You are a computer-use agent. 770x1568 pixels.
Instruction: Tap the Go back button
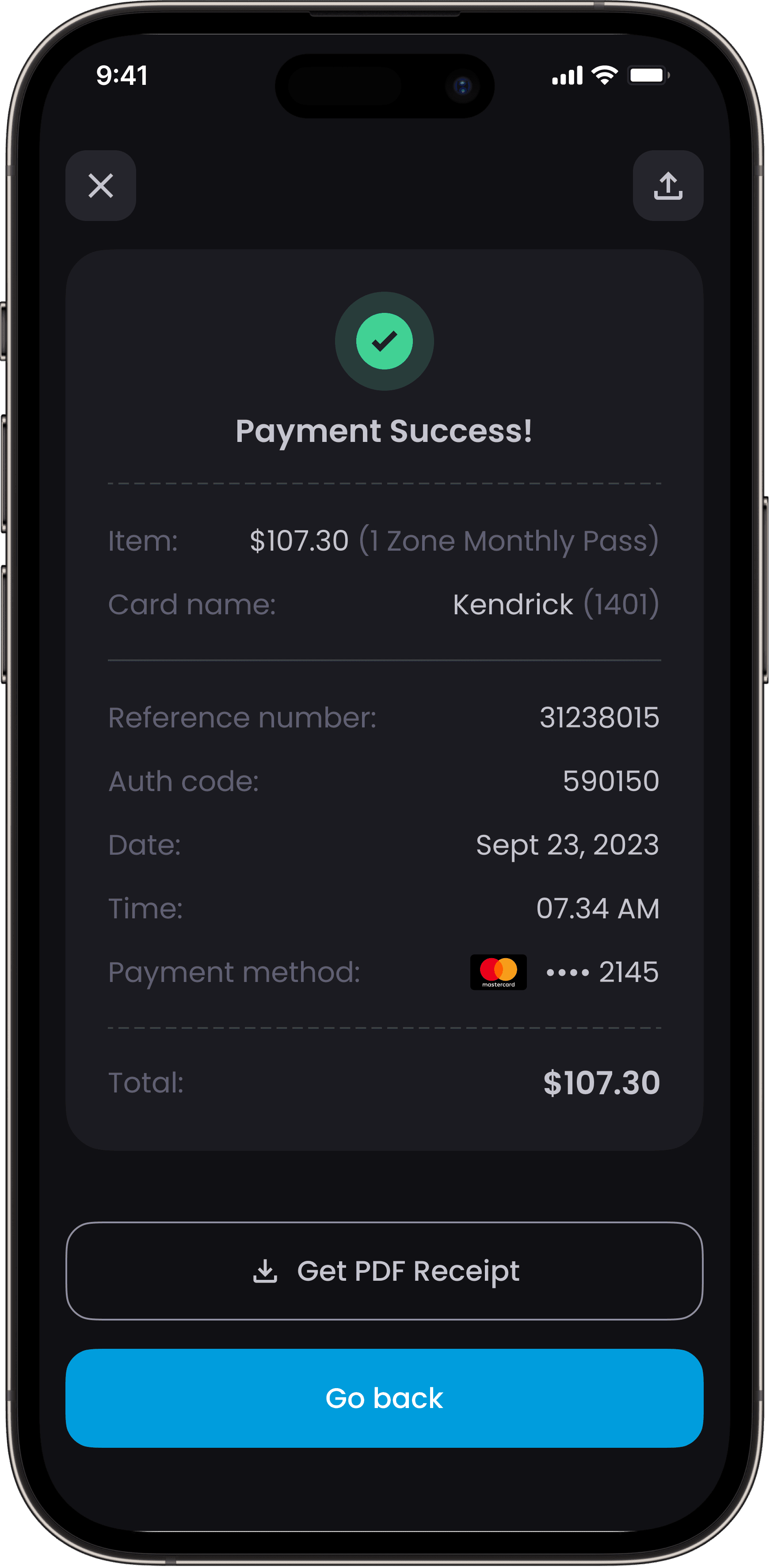click(384, 1398)
